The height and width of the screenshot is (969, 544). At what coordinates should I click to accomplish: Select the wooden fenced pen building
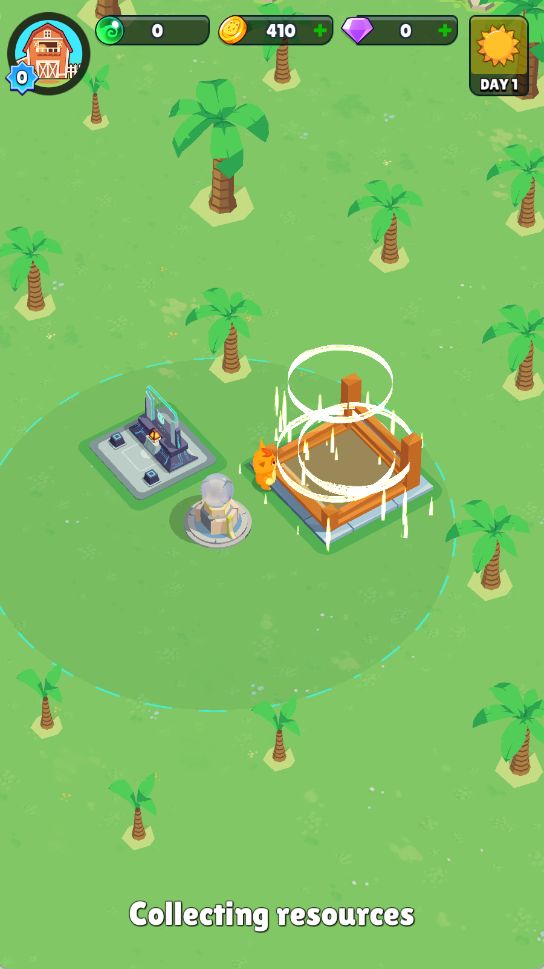[x=346, y=468]
